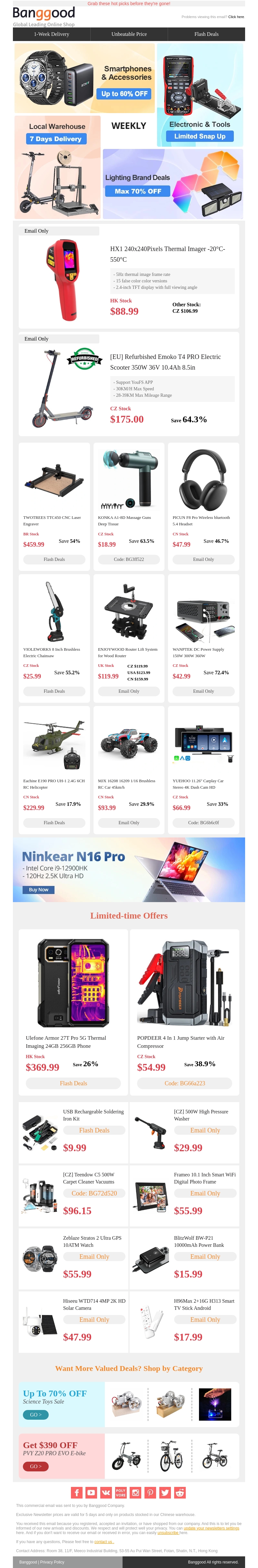Open the Smartphones & Accessories banner
This screenshot has width=258, height=1568.
coord(84,78)
